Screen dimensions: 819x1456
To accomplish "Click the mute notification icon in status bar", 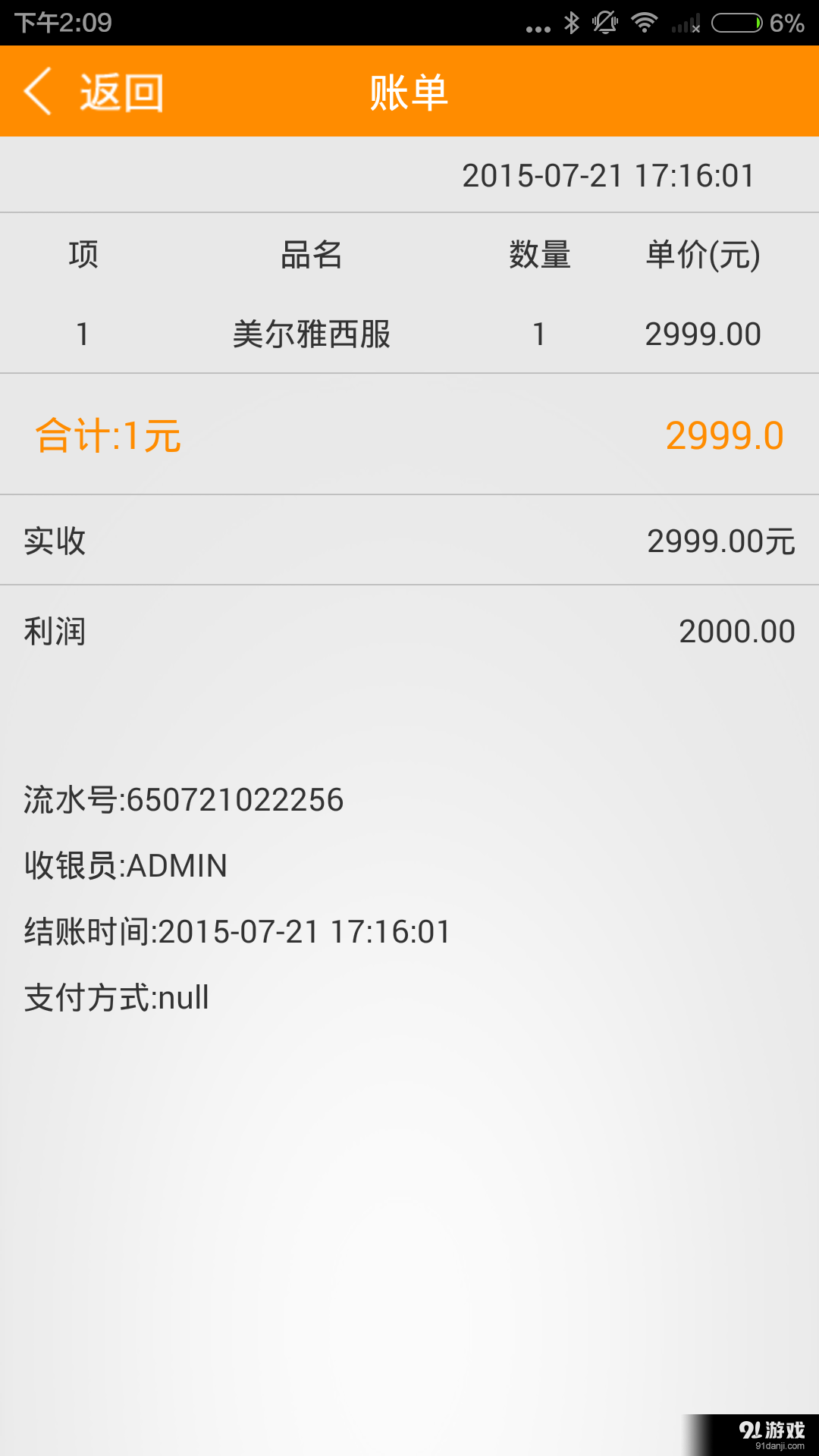I will point(606,22).
